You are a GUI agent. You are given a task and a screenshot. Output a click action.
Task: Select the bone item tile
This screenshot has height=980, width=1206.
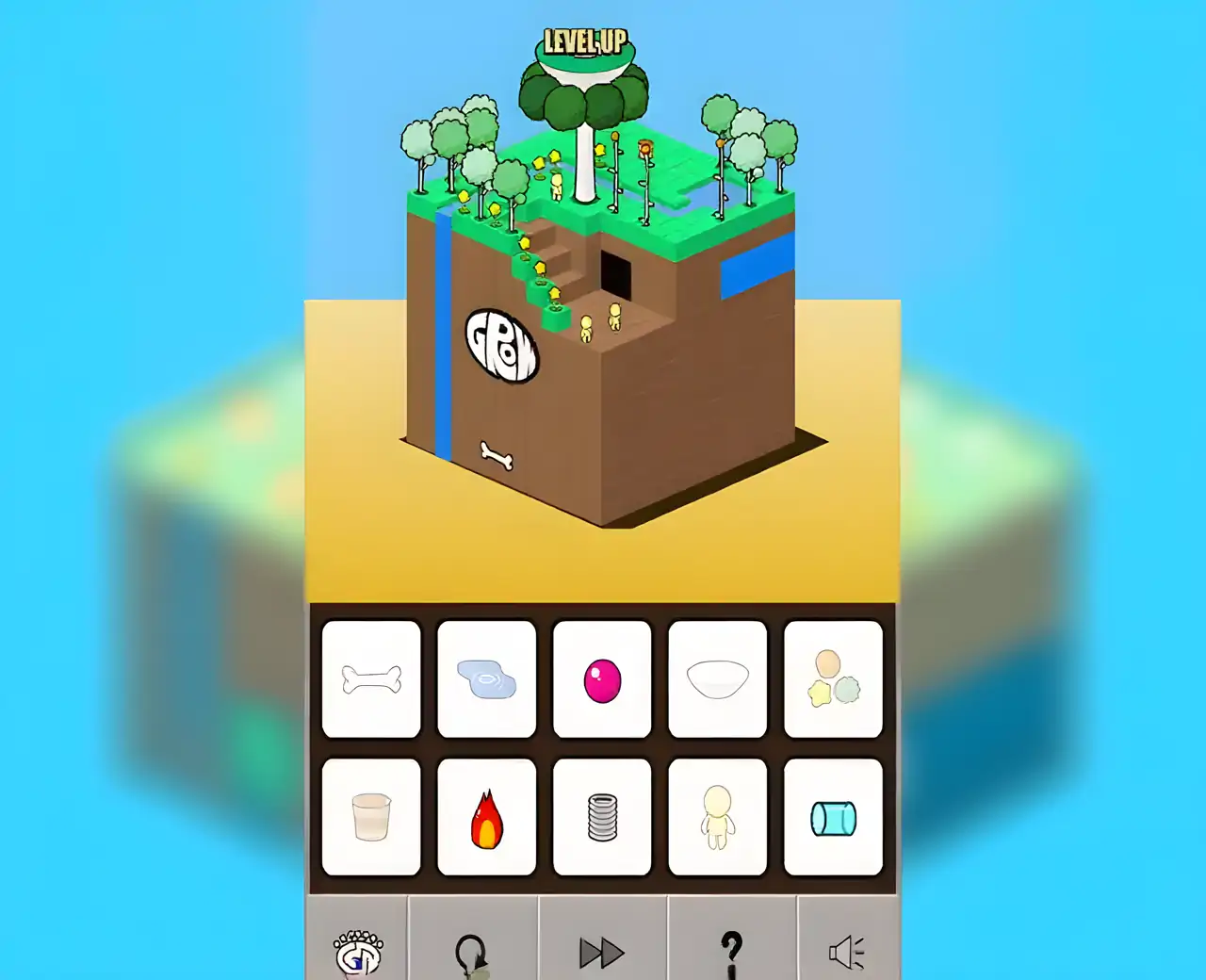371,679
